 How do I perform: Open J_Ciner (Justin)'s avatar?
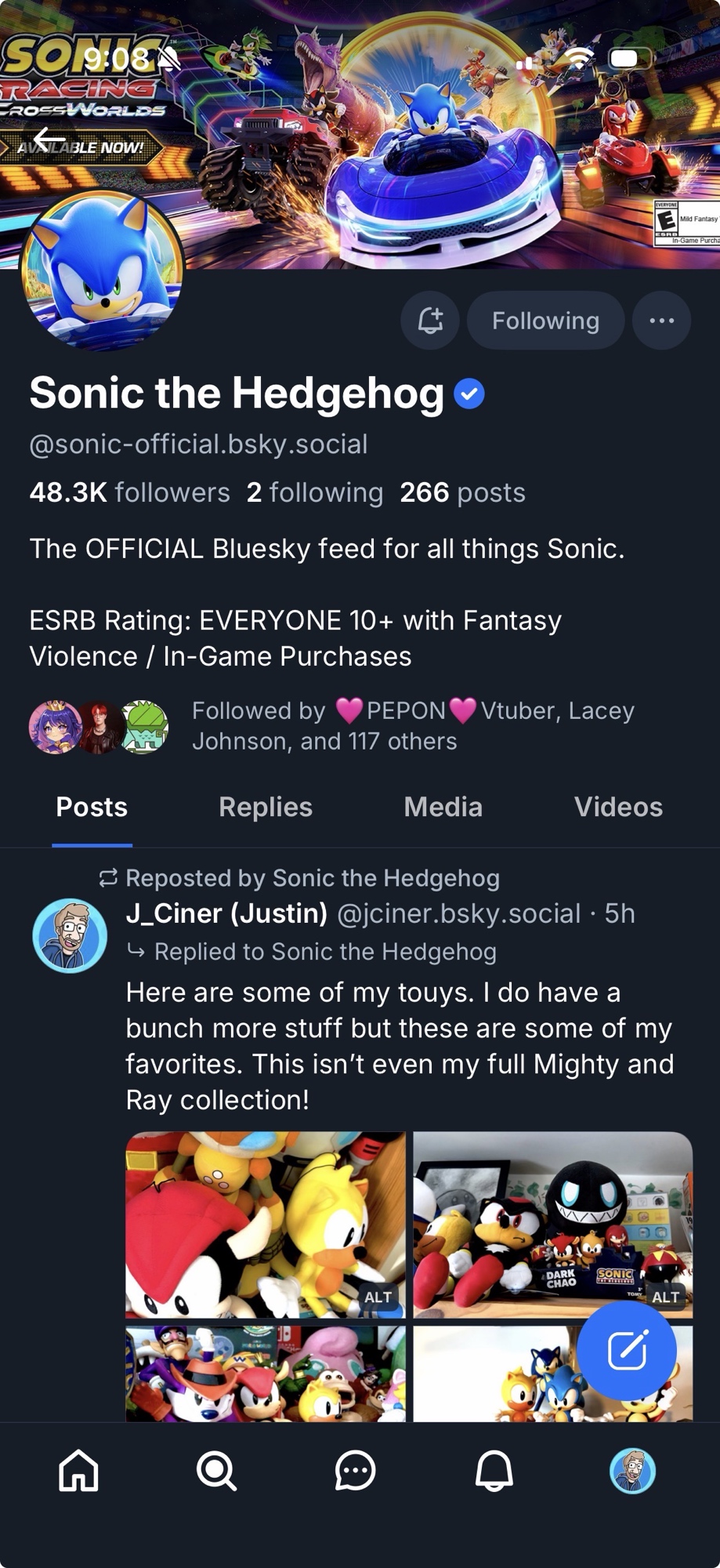point(70,935)
